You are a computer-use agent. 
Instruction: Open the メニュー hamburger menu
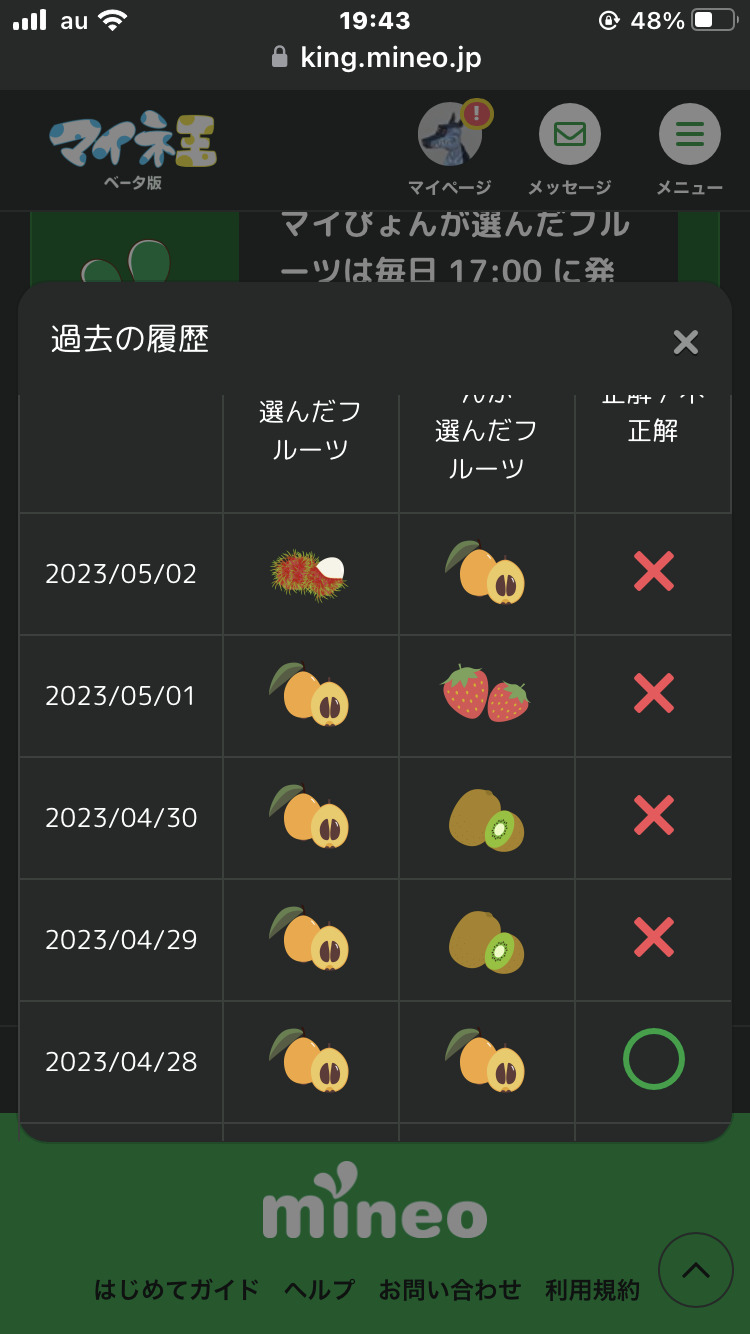689,136
